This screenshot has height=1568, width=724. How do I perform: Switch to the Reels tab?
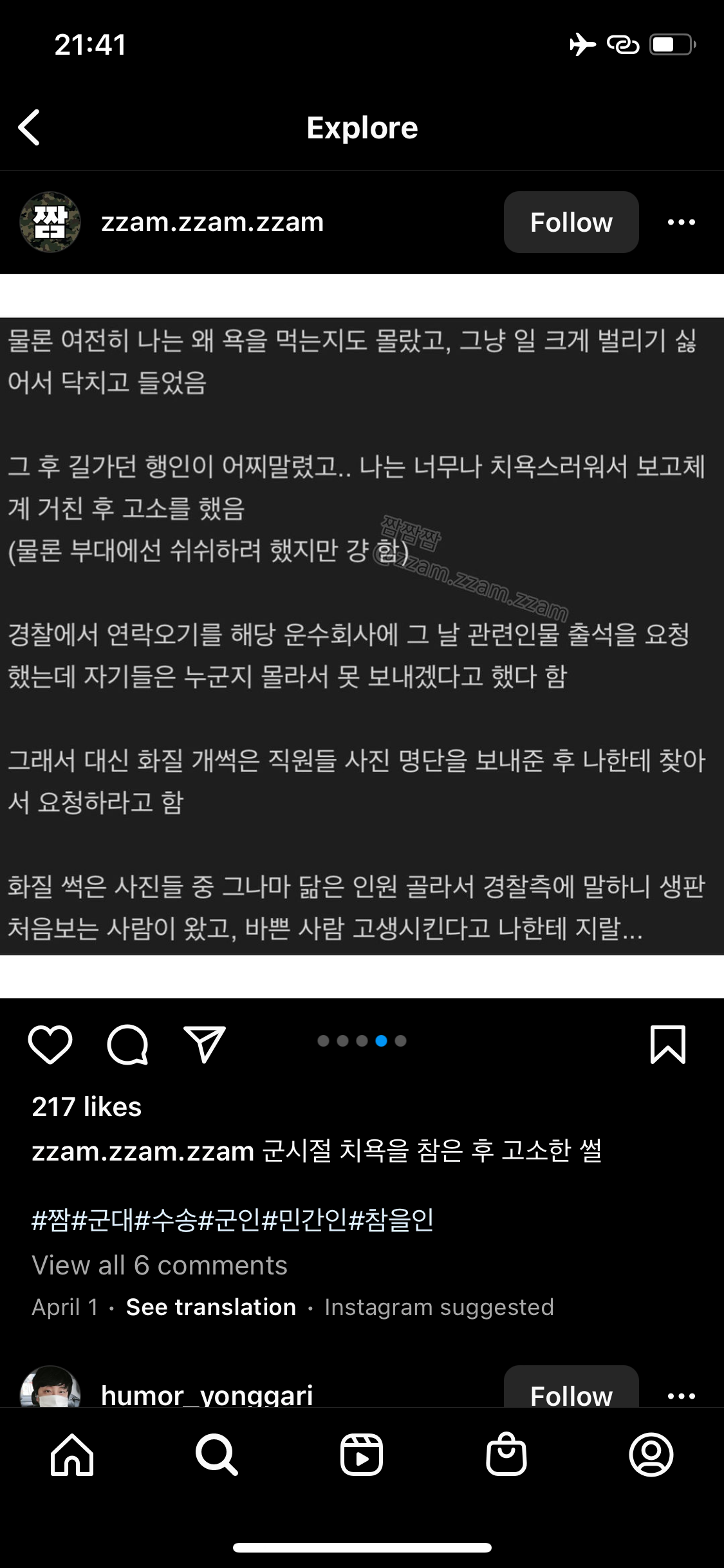tap(362, 1455)
